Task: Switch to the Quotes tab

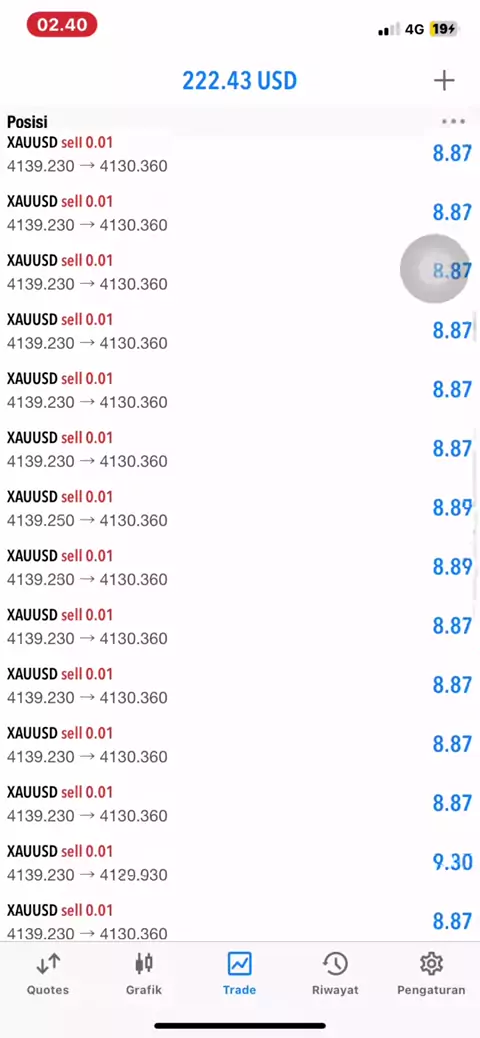Action: click(x=48, y=974)
